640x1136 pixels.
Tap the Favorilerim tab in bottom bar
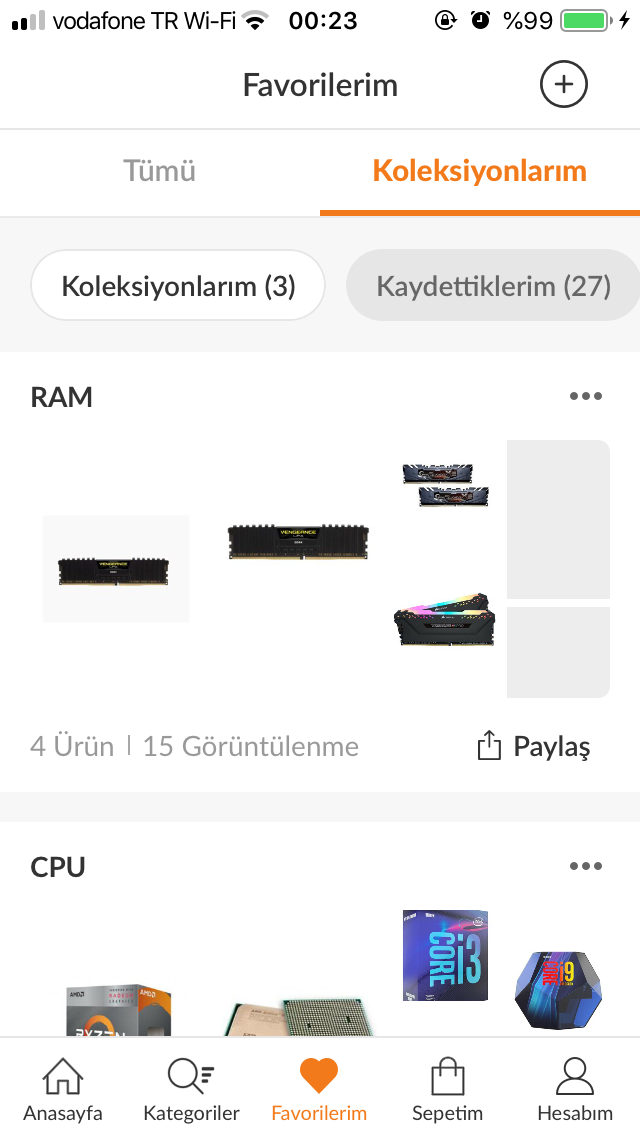pyautogui.click(x=319, y=1090)
